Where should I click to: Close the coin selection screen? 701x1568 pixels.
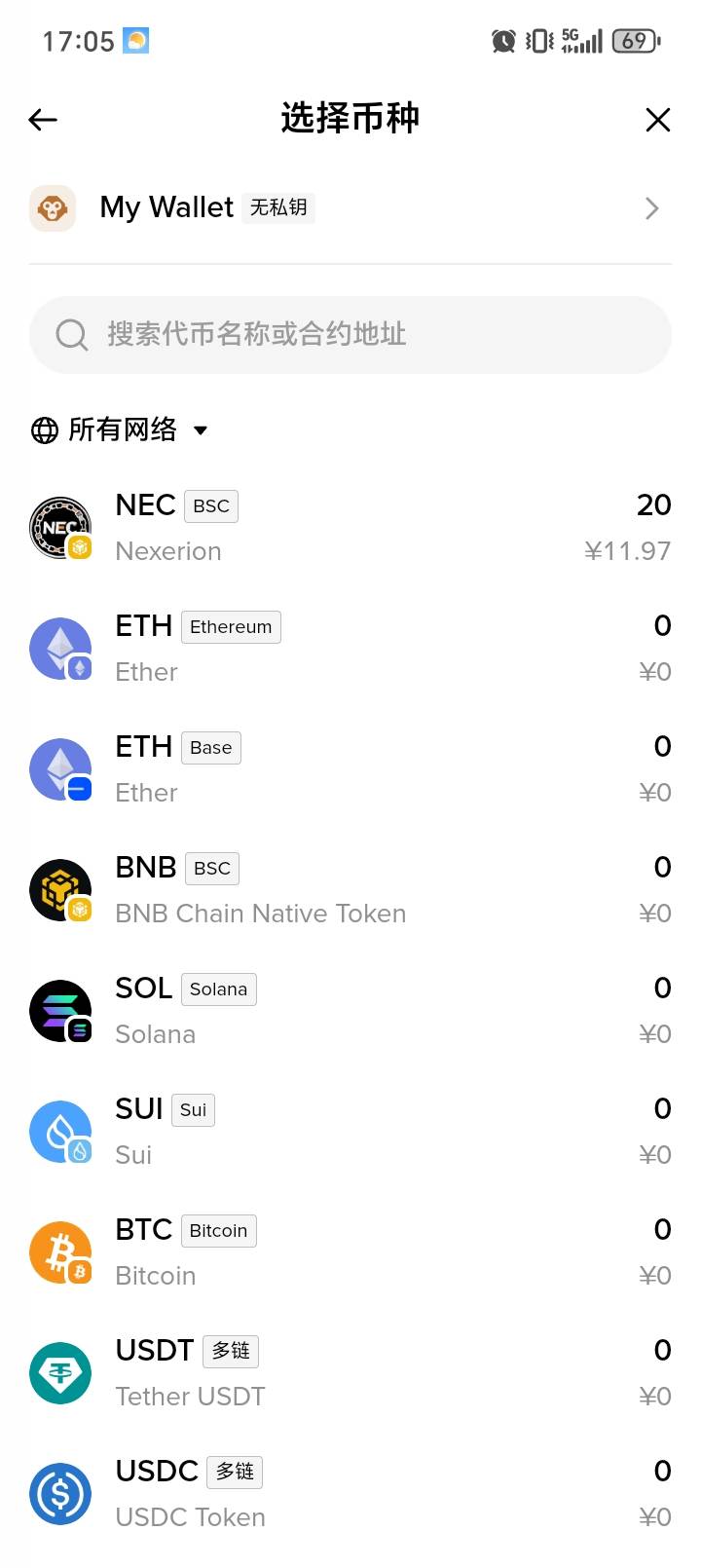click(x=658, y=120)
